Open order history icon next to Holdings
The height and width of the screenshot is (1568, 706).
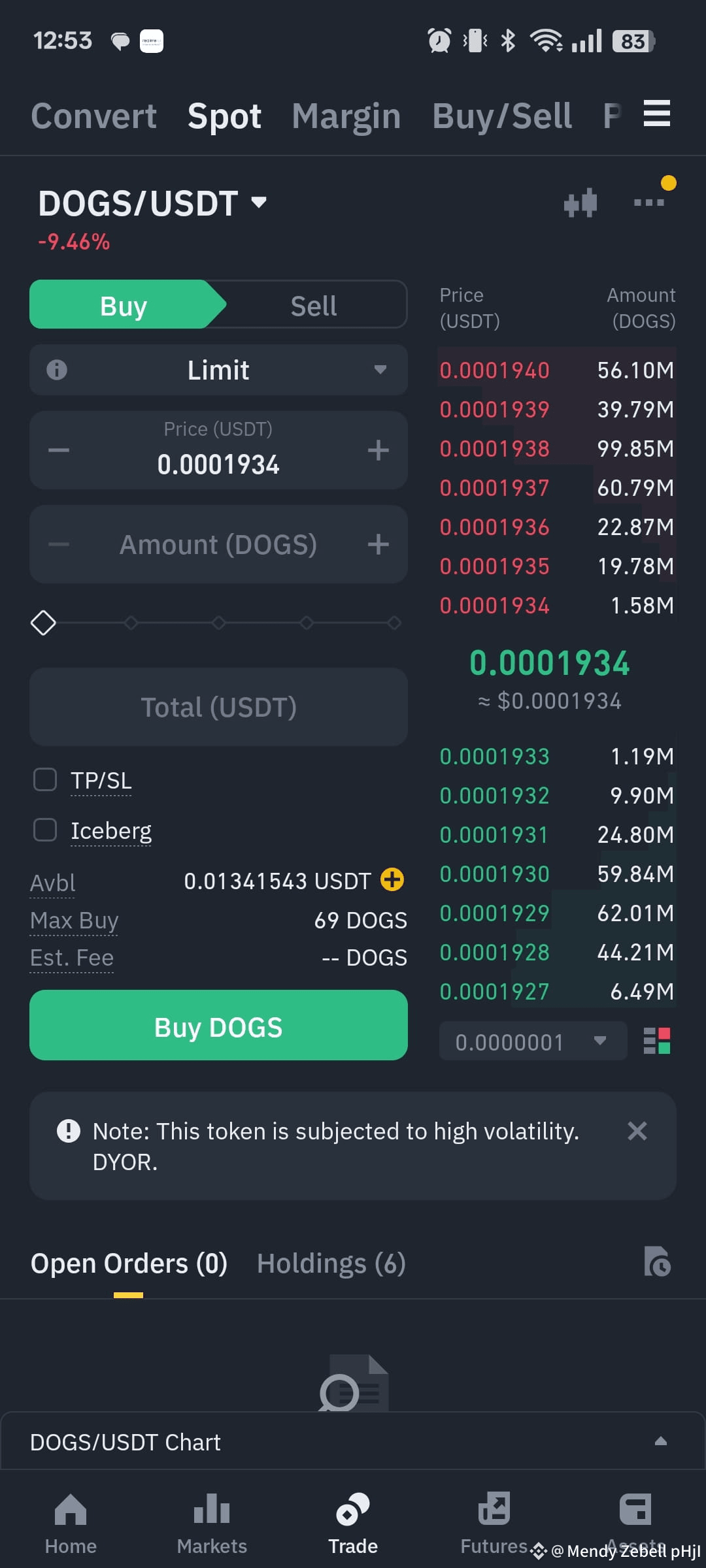[x=656, y=1262]
